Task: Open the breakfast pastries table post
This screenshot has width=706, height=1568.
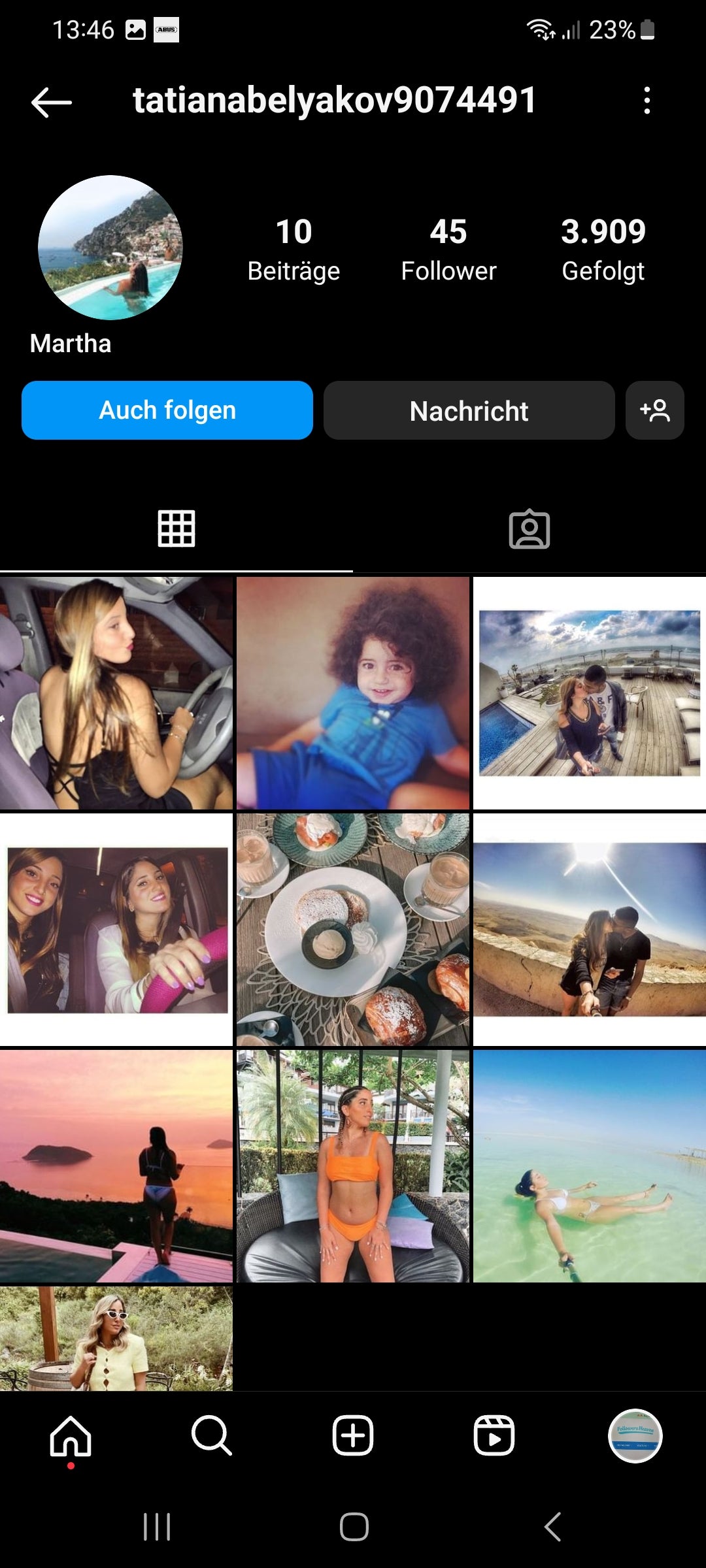Action: pyautogui.click(x=353, y=929)
